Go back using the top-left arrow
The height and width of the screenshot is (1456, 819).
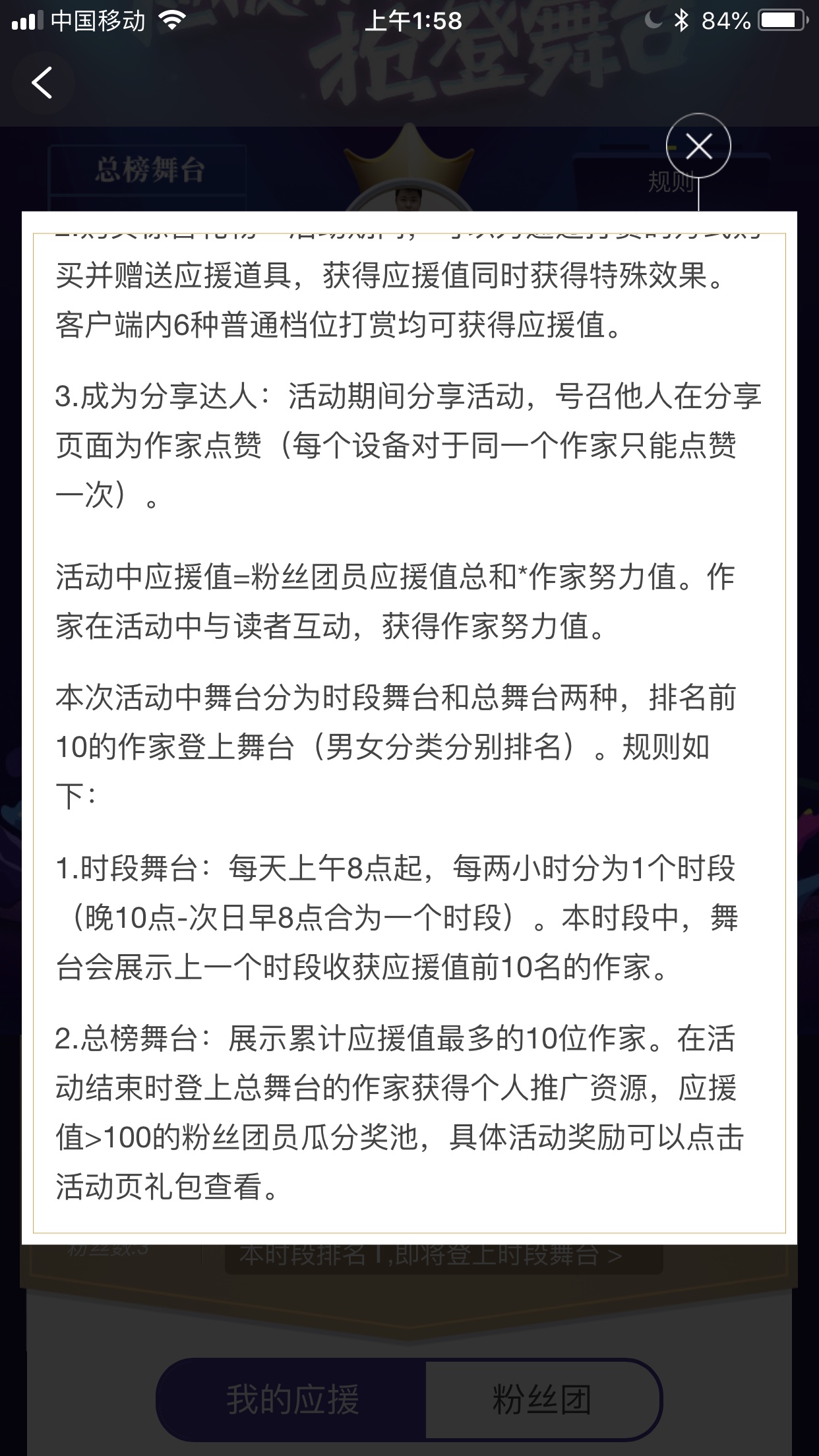coord(42,83)
